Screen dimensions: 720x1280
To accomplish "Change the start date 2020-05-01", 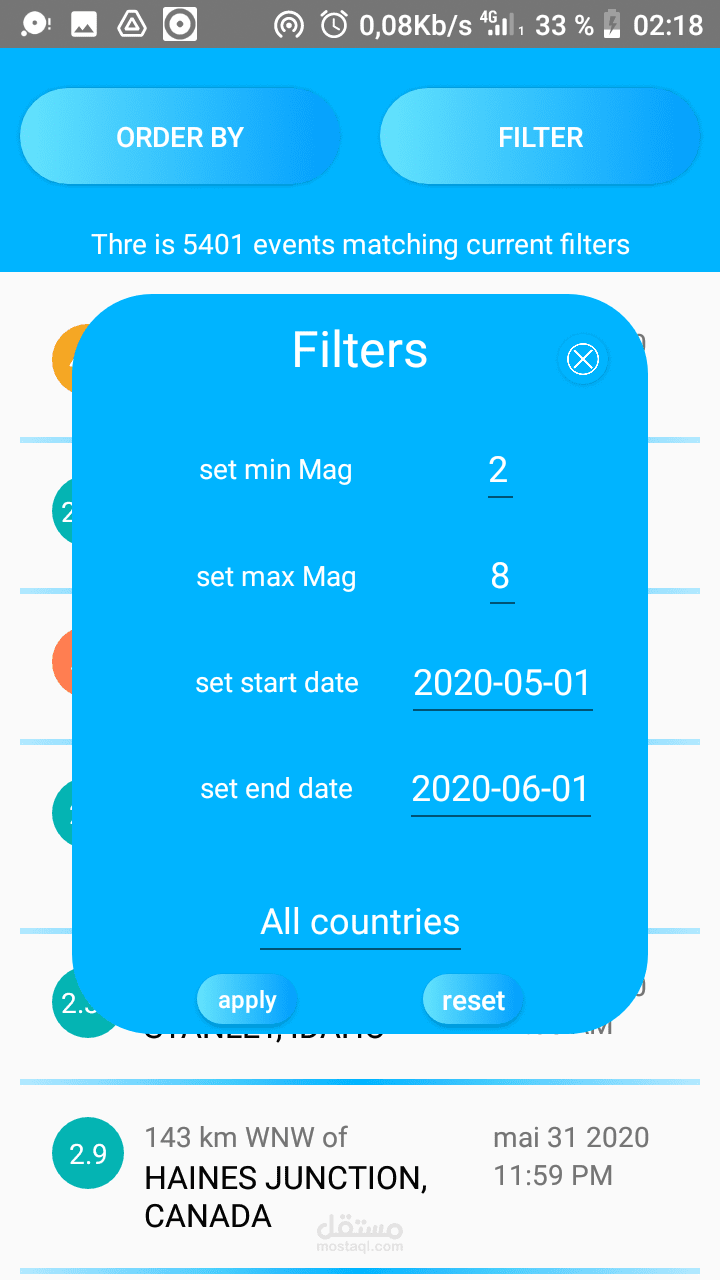I will pyautogui.click(x=502, y=684).
